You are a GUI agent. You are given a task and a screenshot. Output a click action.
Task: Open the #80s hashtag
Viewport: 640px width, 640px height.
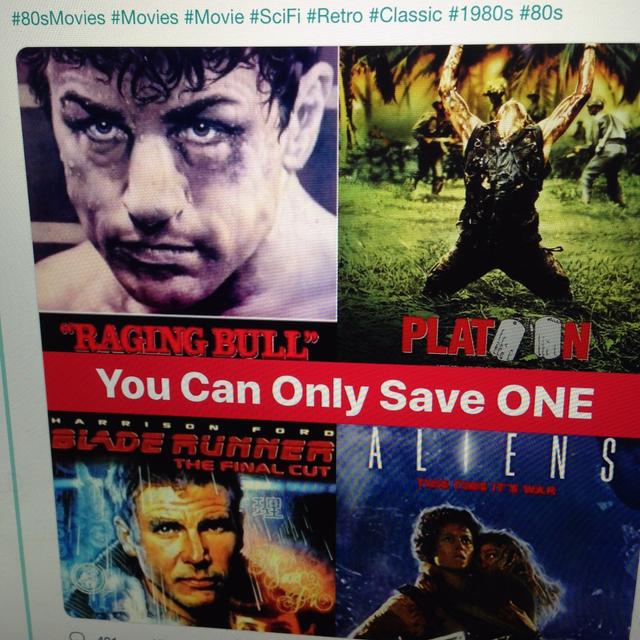pos(541,13)
